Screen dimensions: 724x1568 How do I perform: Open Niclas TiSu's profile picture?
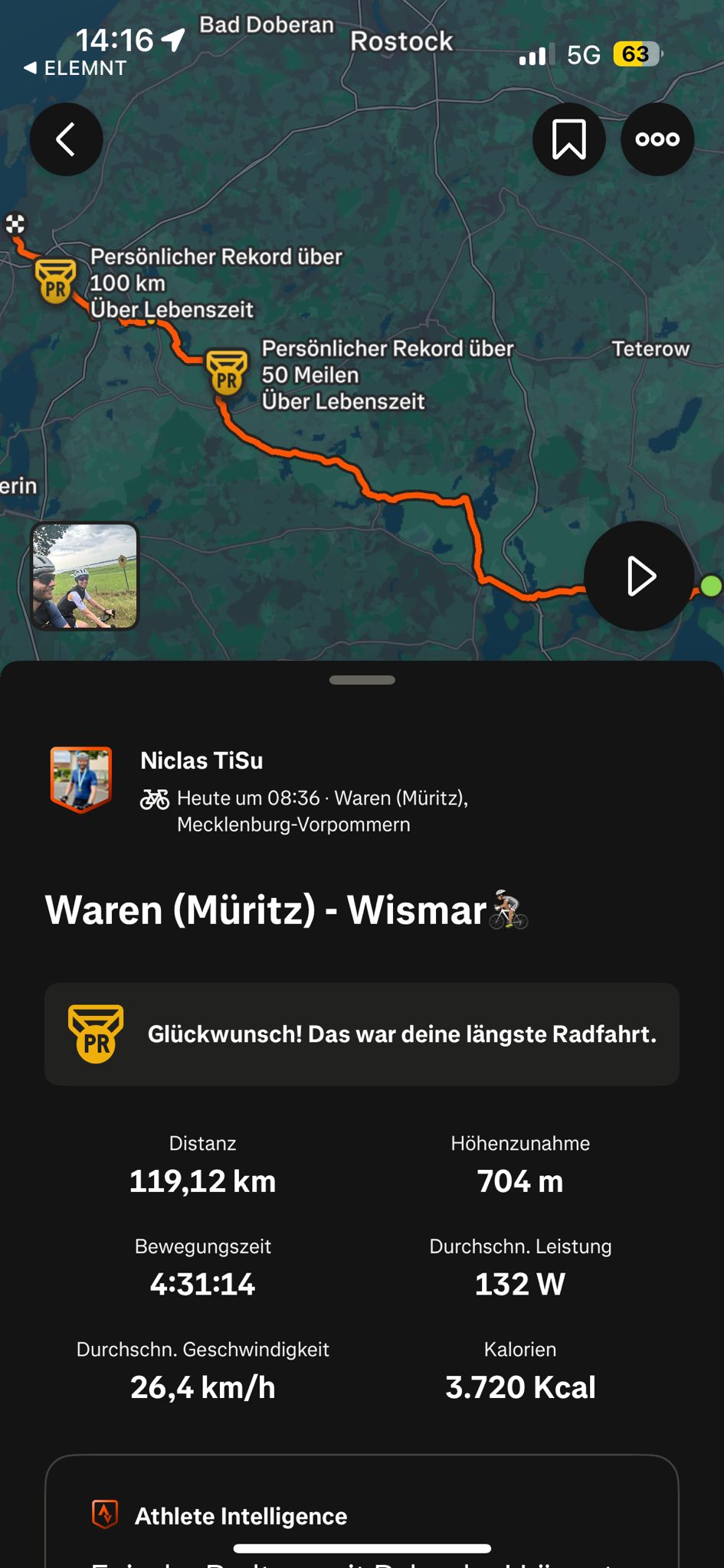click(81, 779)
